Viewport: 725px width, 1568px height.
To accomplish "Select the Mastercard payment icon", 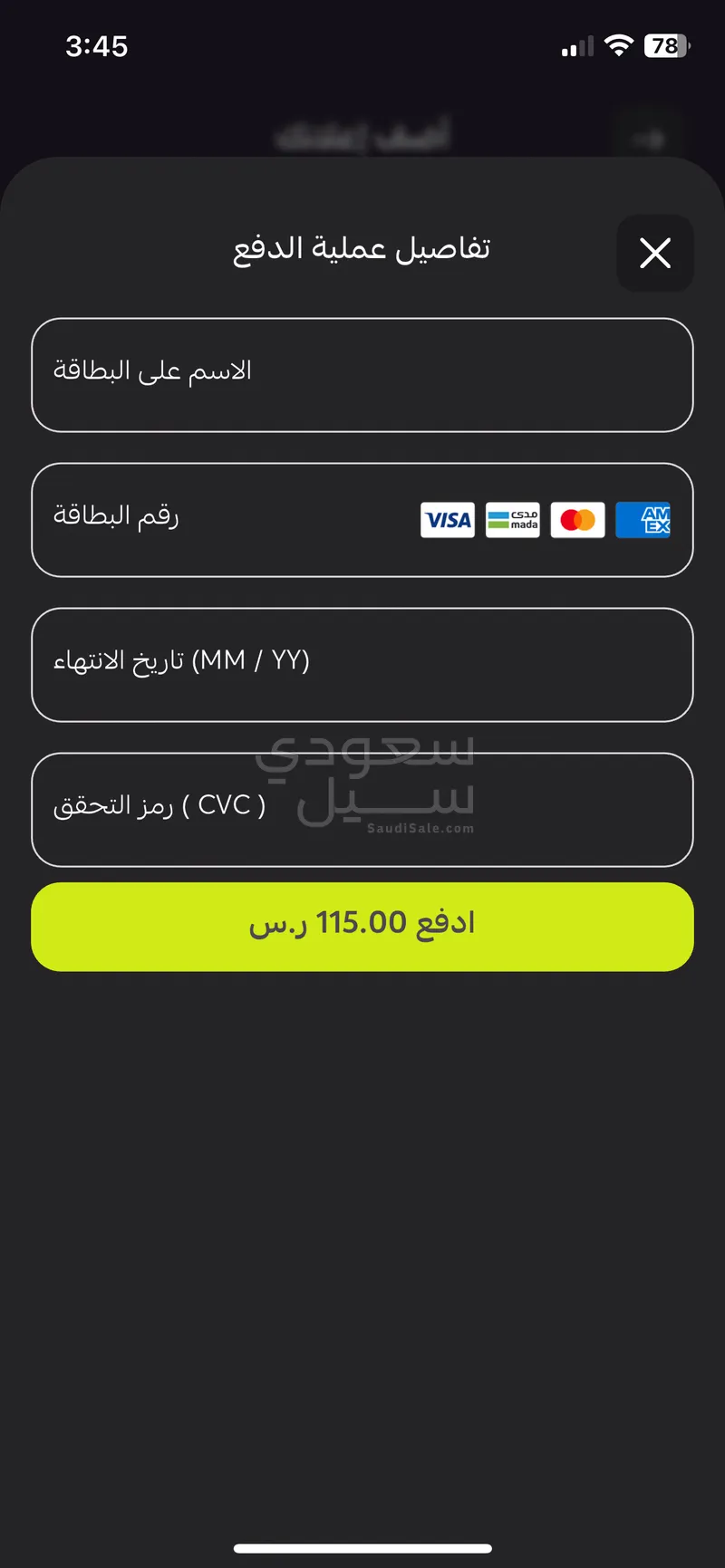I will [577, 519].
